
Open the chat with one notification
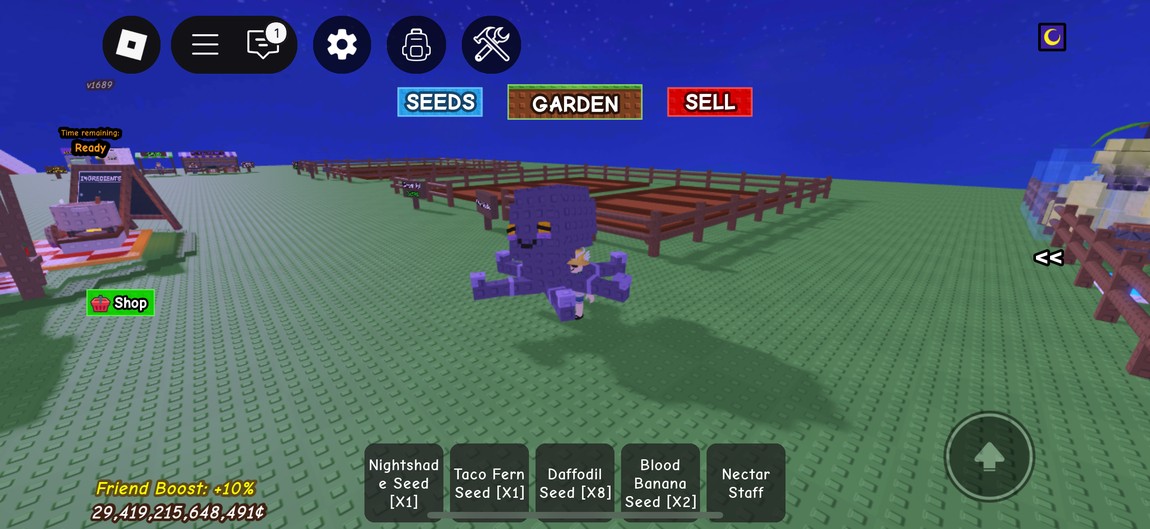pos(263,44)
